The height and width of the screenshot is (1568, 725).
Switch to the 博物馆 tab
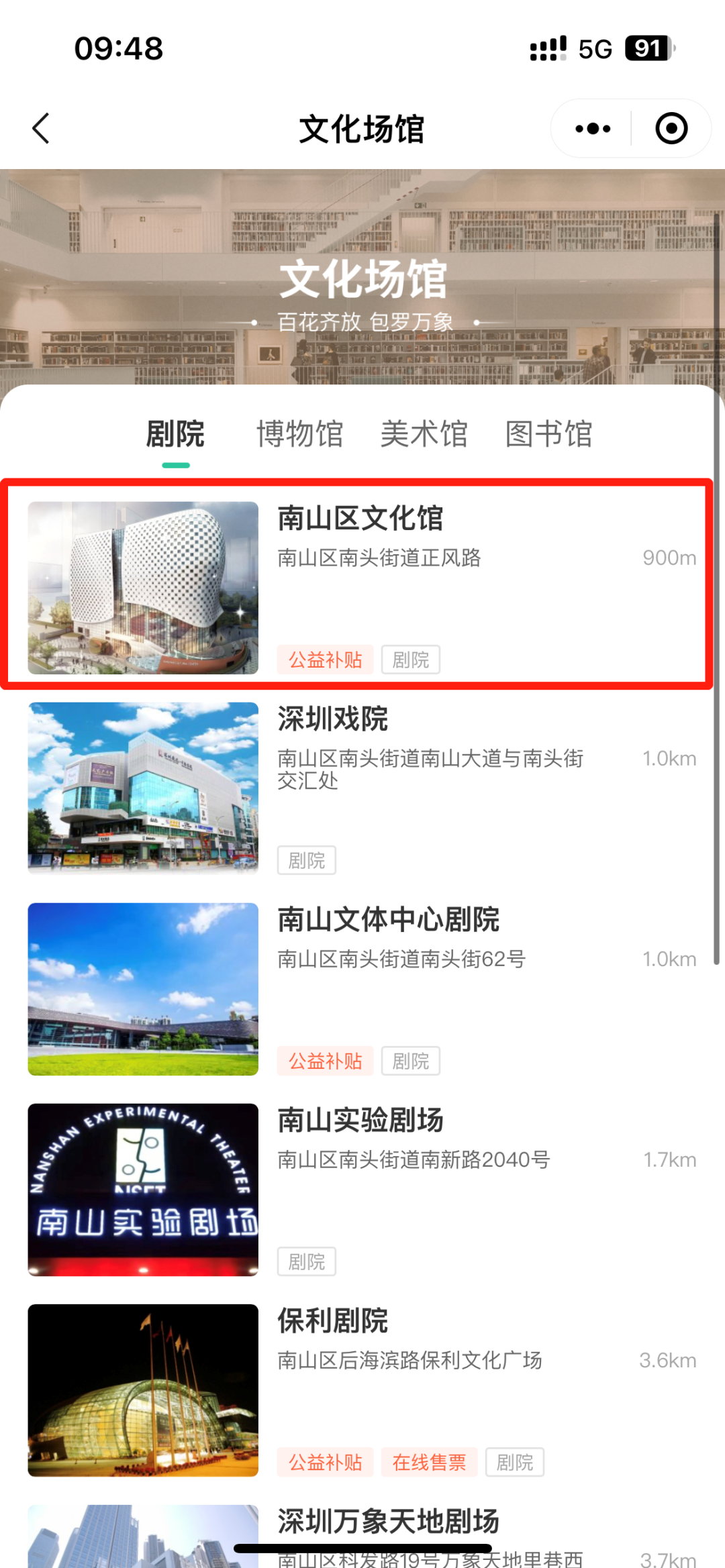tap(299, 434)
